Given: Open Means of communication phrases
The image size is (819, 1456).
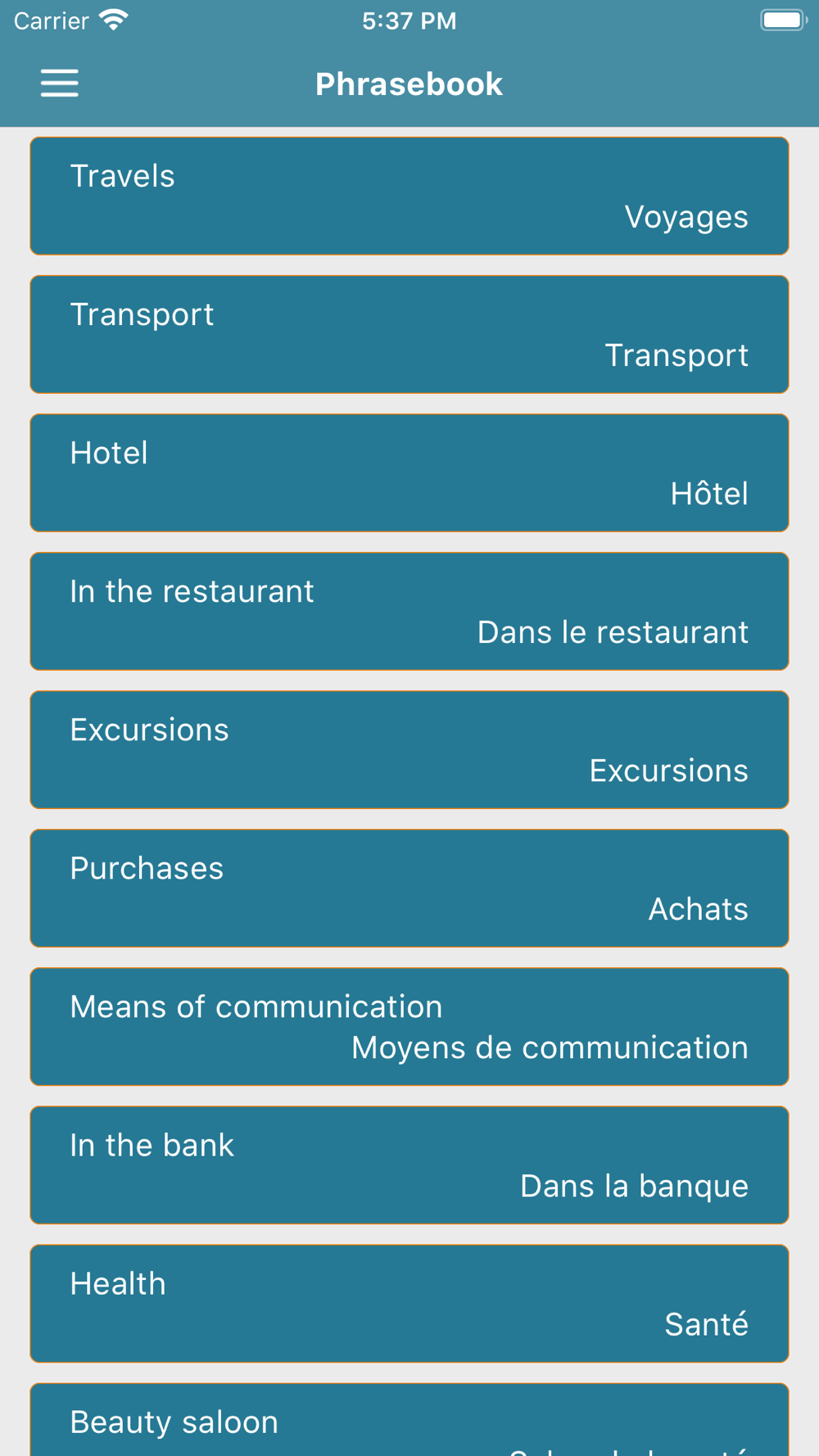Looking at the screenshot, I should tap(409, 1026).
